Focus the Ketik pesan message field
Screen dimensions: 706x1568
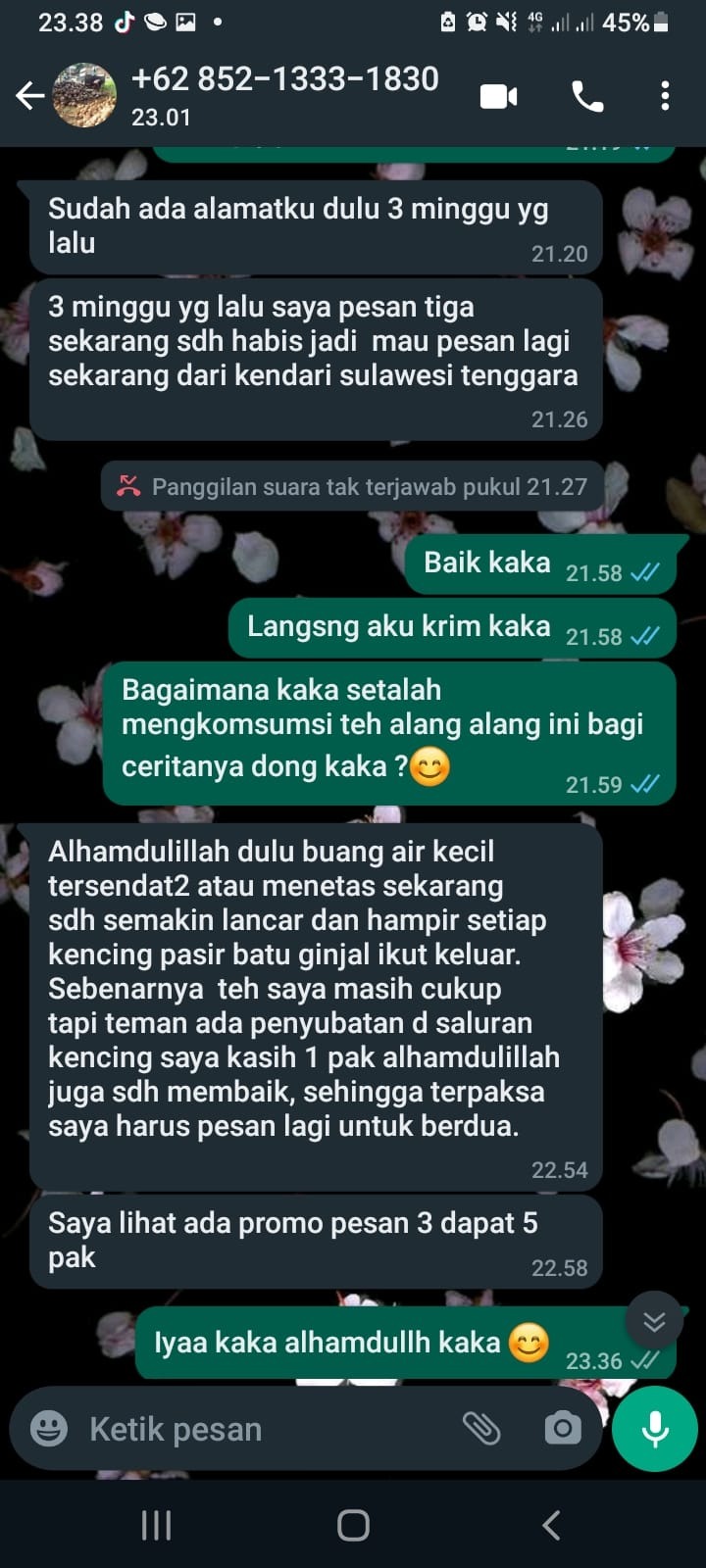click(x=265, y=1429)
